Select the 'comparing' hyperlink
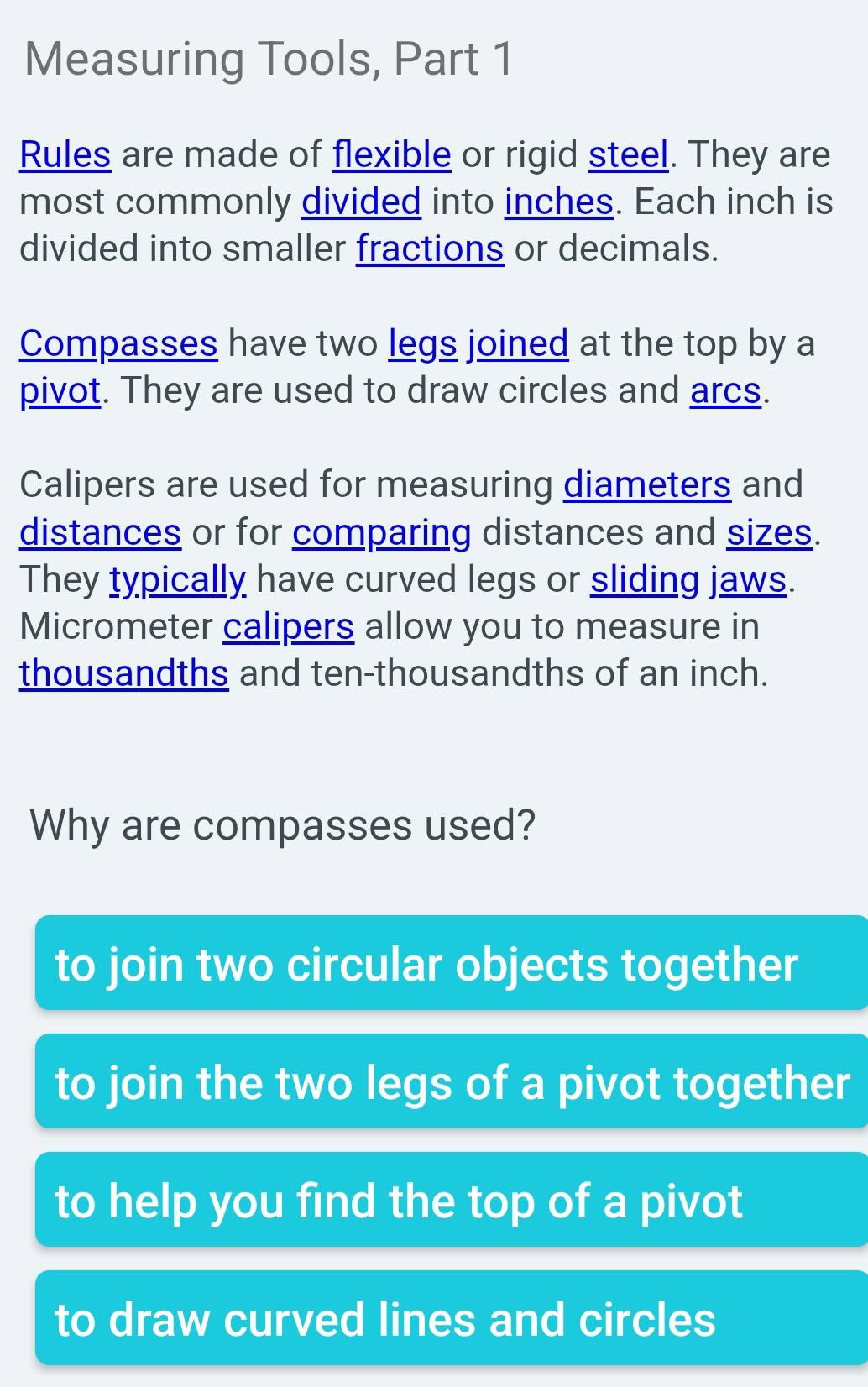868x1387 pixels. point(379,532)
